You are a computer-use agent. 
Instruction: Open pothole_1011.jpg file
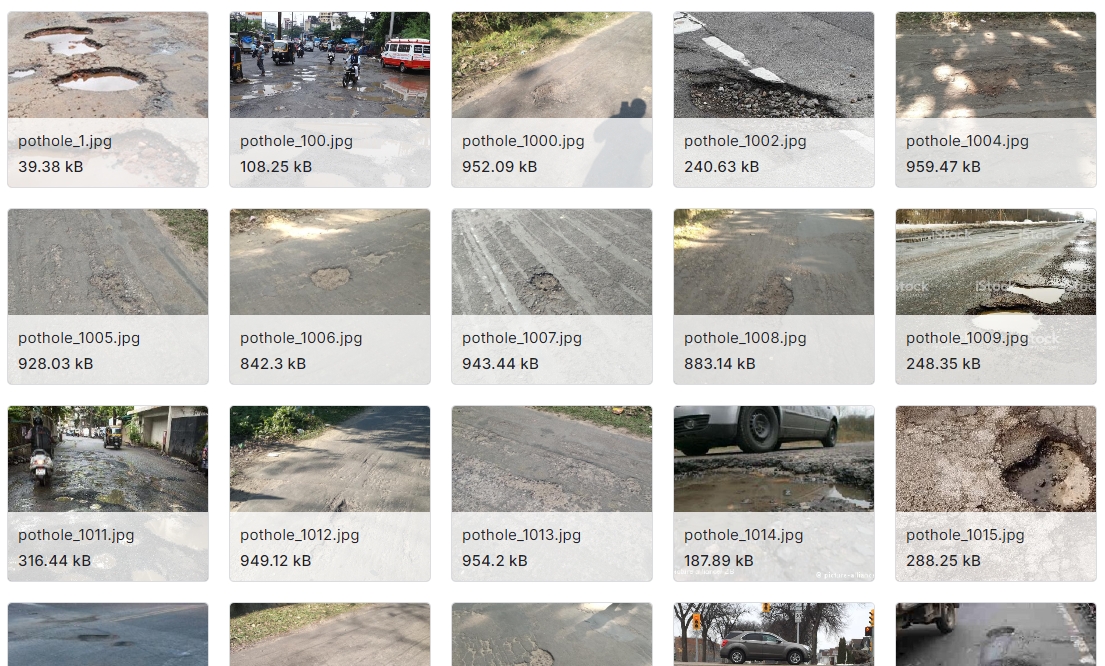click(x=108, y=493)
